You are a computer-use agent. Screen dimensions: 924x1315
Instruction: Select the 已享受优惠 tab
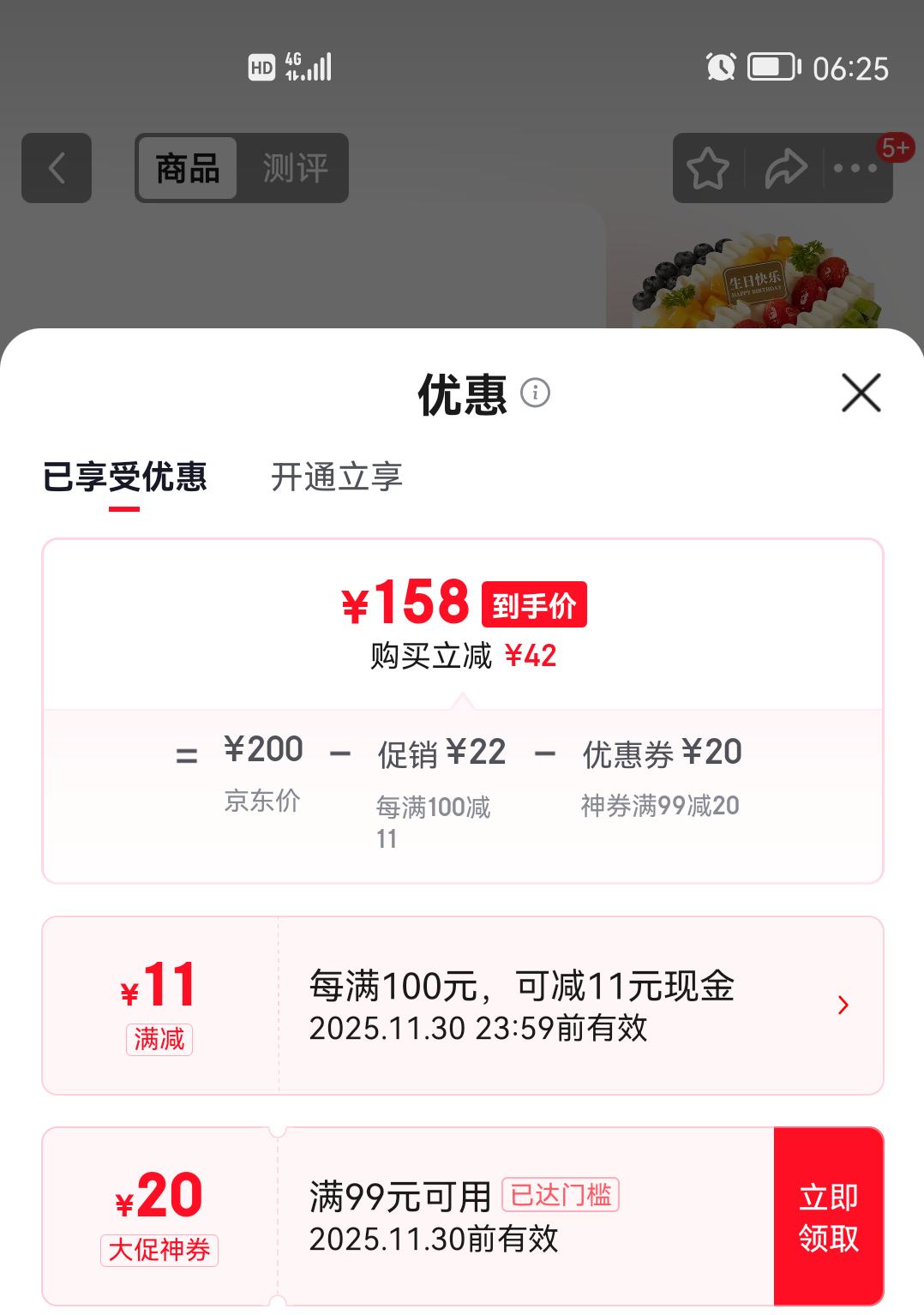(125, 477)
